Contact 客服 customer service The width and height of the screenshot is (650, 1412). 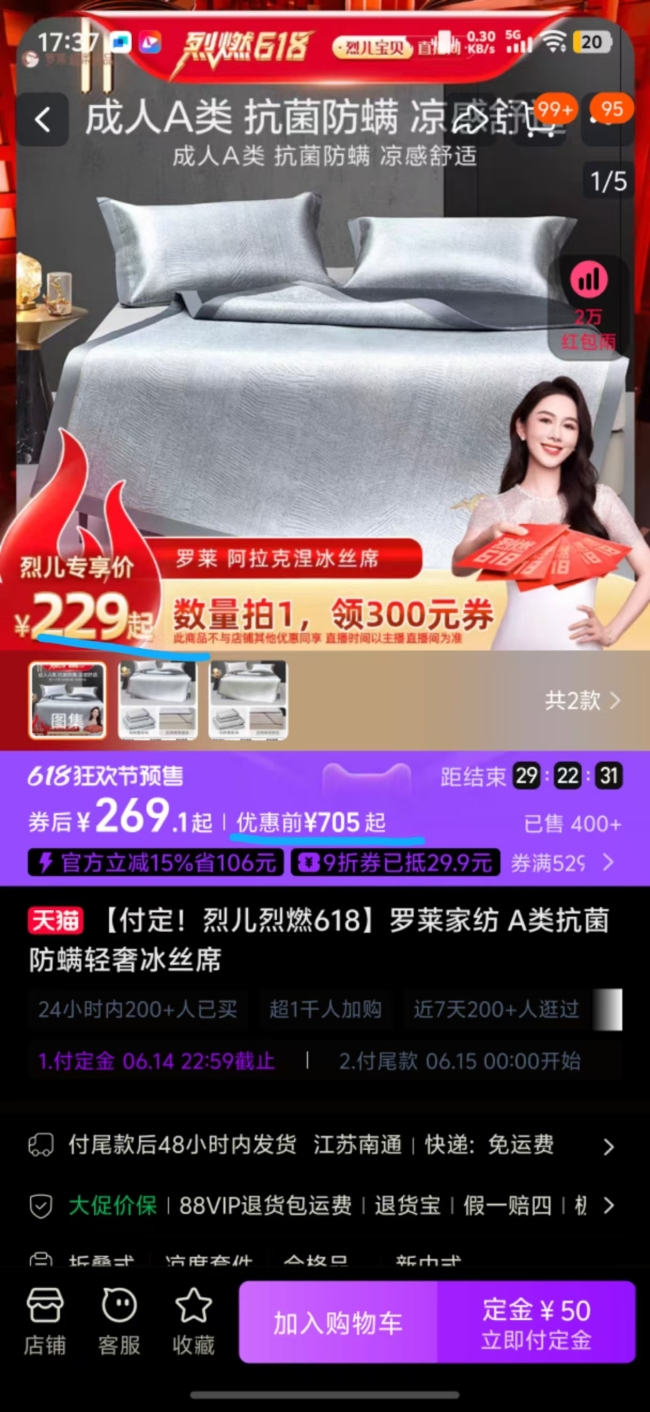click(119, 1321)
